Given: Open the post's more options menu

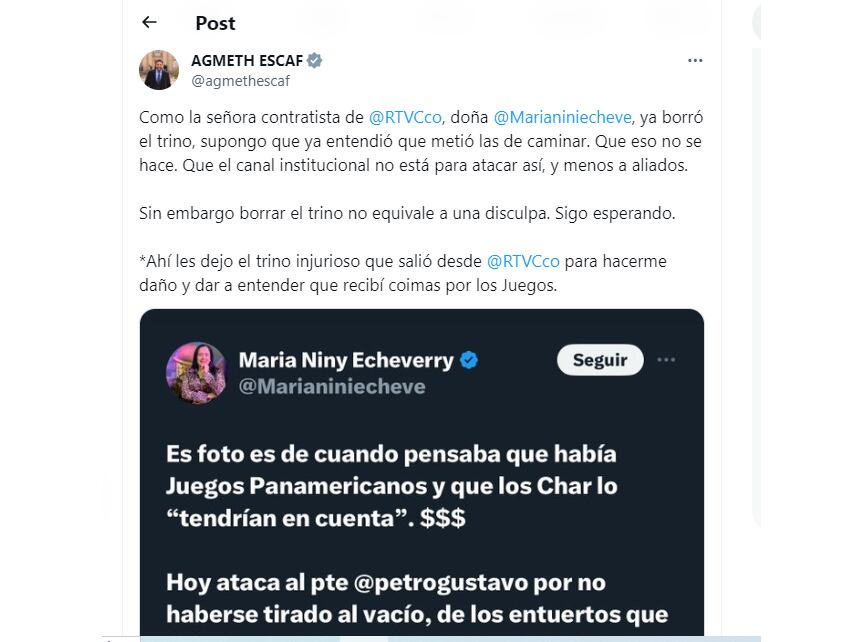Looking at the screenshot, I should [x=695, y=61].
